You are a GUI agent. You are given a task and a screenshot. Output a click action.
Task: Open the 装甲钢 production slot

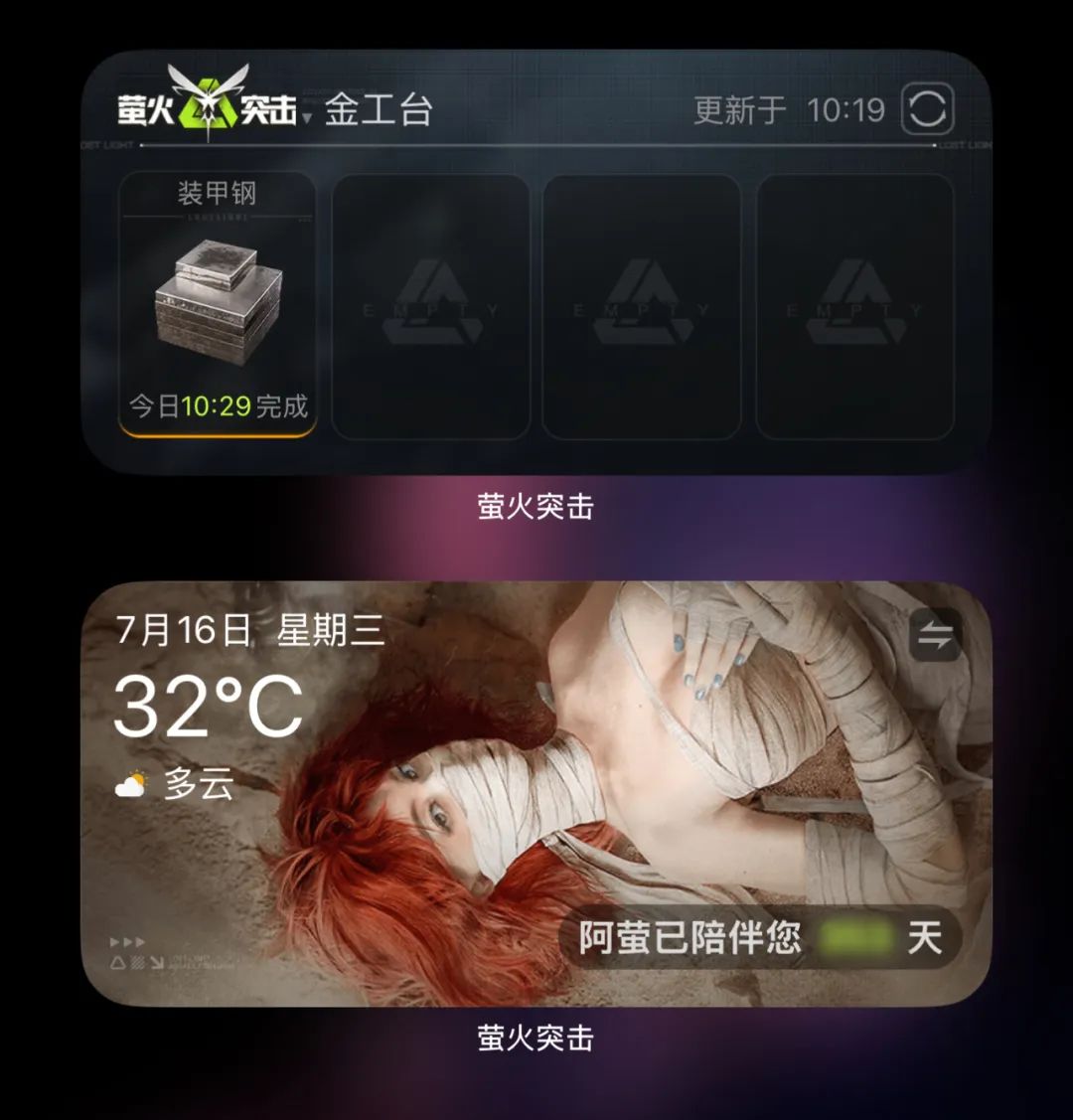tap(218, 305)
